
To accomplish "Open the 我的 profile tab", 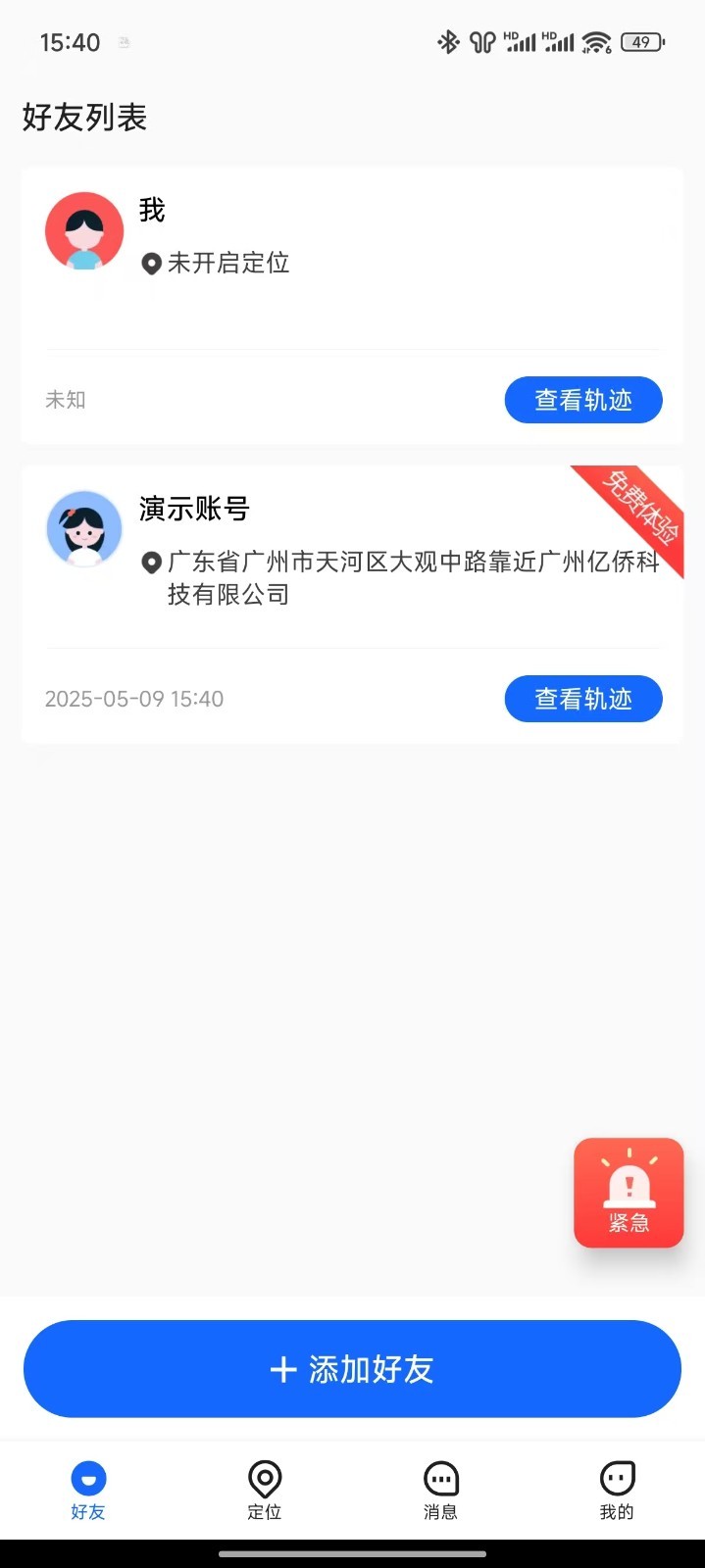I will click(617, 1490).
